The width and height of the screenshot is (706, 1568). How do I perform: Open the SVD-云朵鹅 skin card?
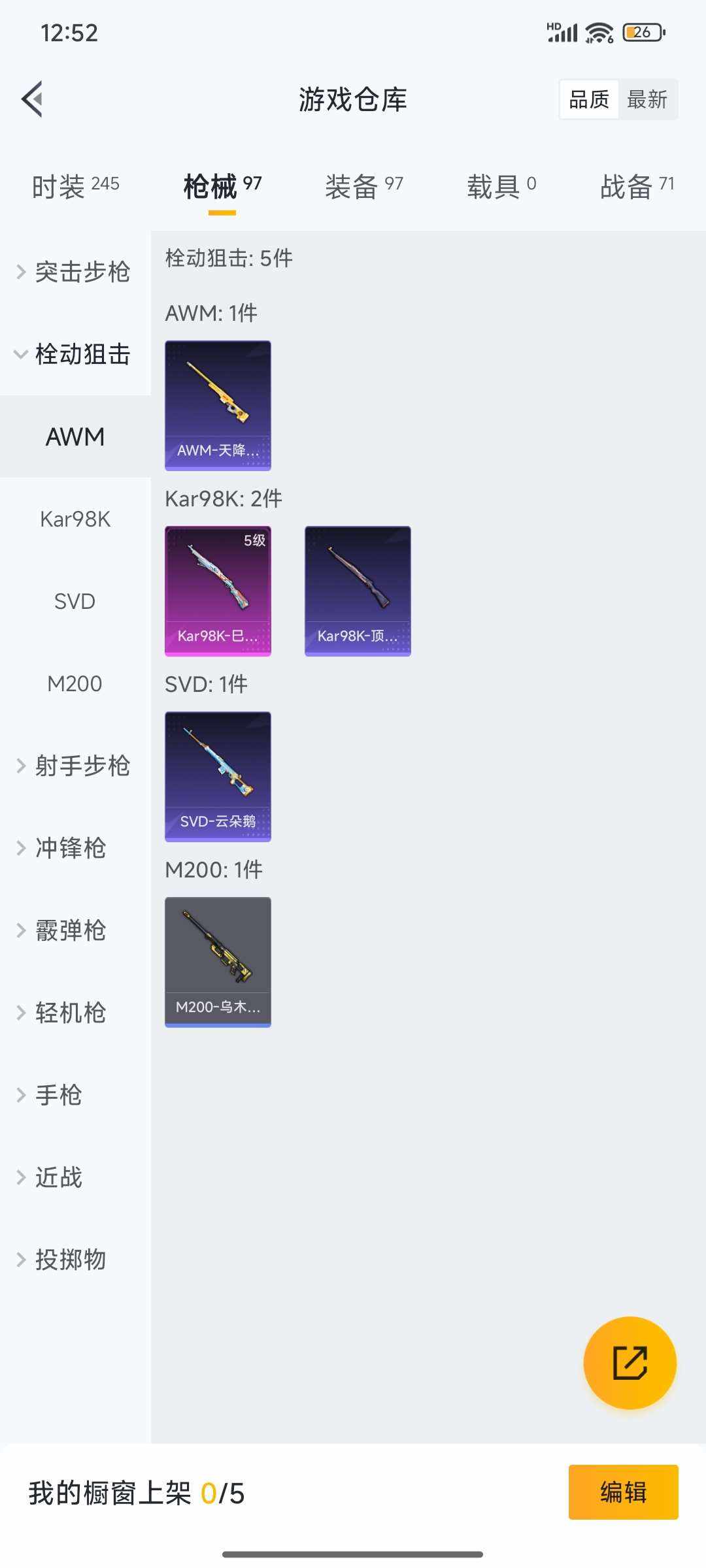pos(218,775)
